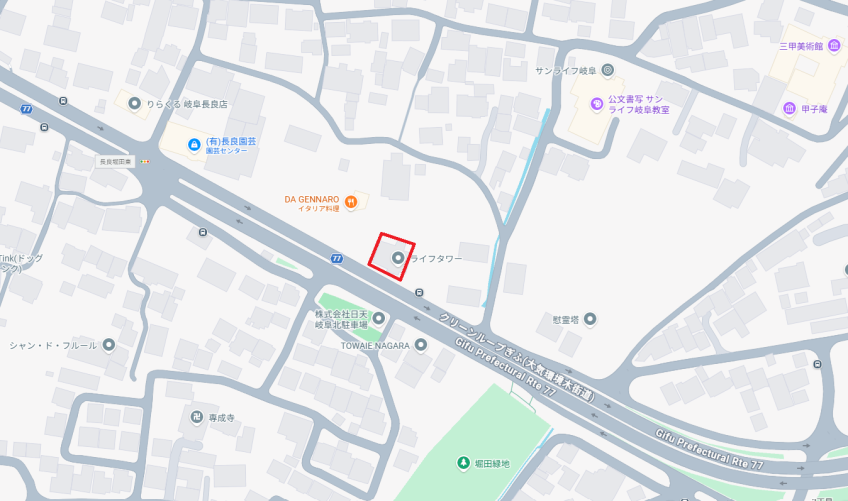The height and width of the screenshot is (501, 848).
Task: Open the 專成寺 temple marker
Action: tap(196, 416)
